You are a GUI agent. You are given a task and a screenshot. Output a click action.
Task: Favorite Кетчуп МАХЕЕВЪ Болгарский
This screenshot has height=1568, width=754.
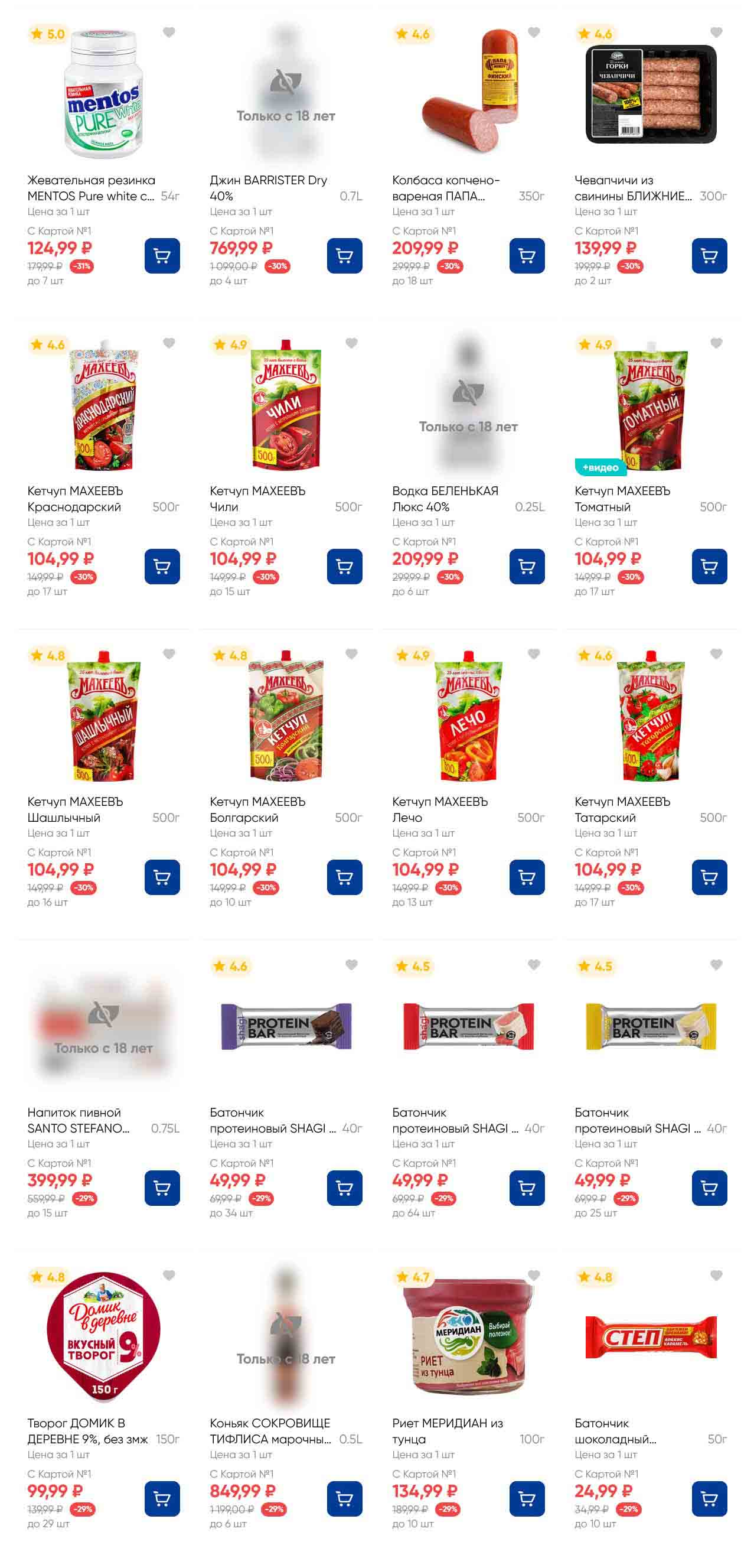[x=351, y=654]
